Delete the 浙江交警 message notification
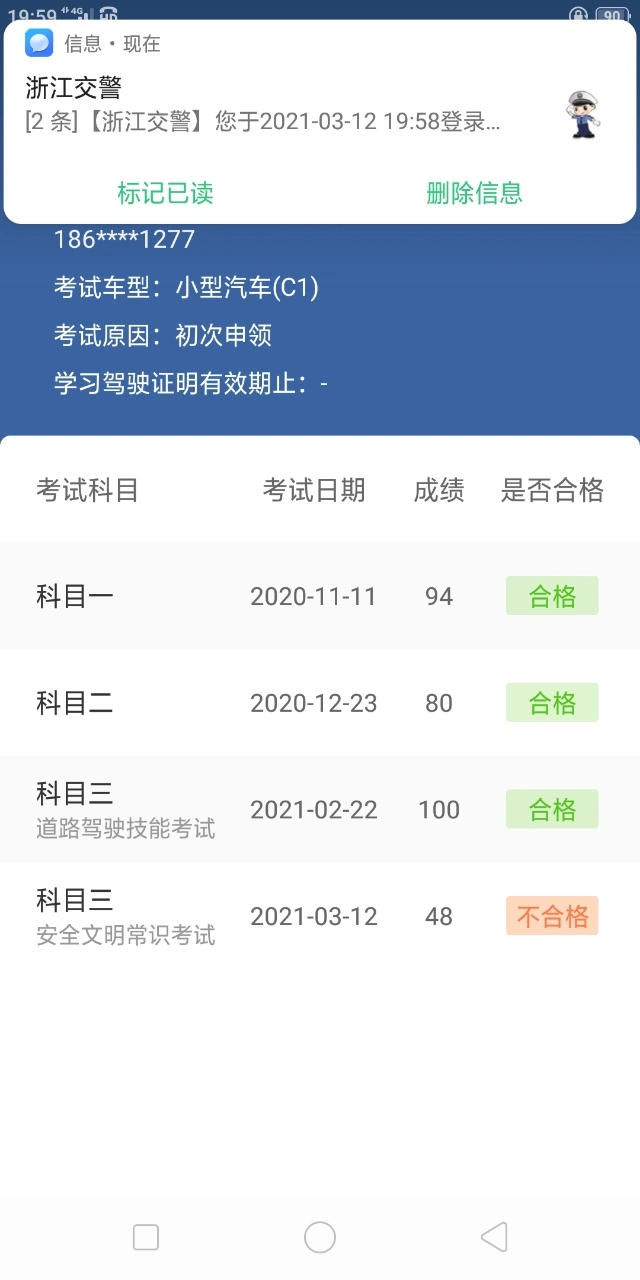Image resolution: width=640 pixels, height=1280 pixels. point(474,193)
